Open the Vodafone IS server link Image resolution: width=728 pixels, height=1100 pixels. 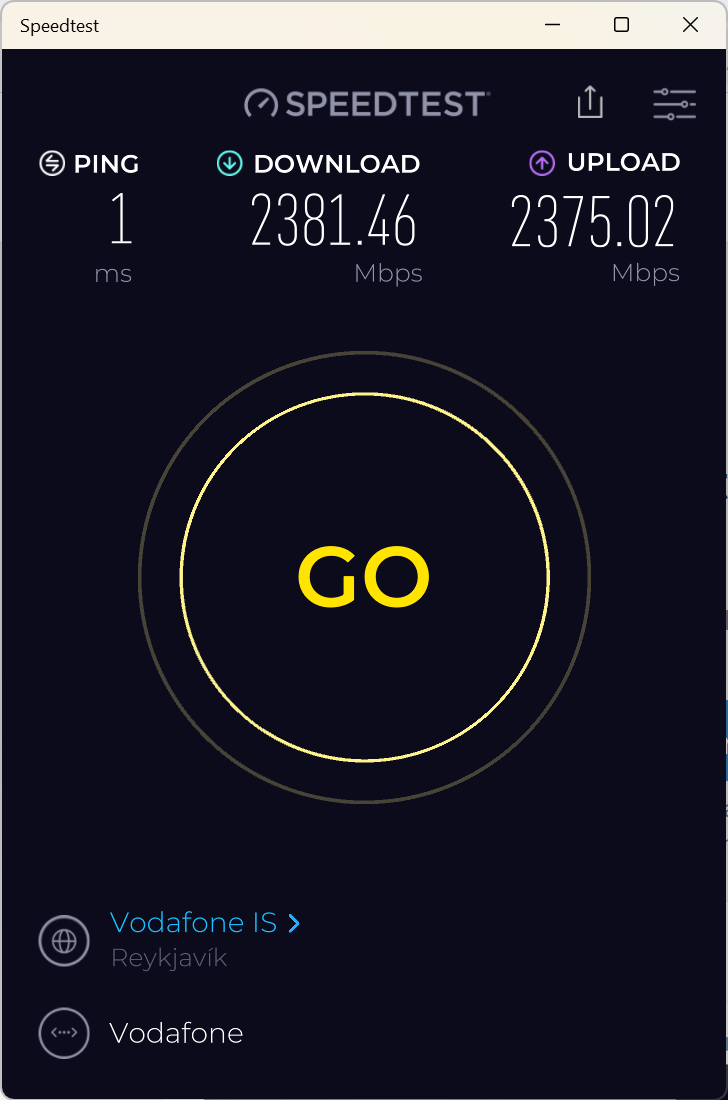[193, 922]
